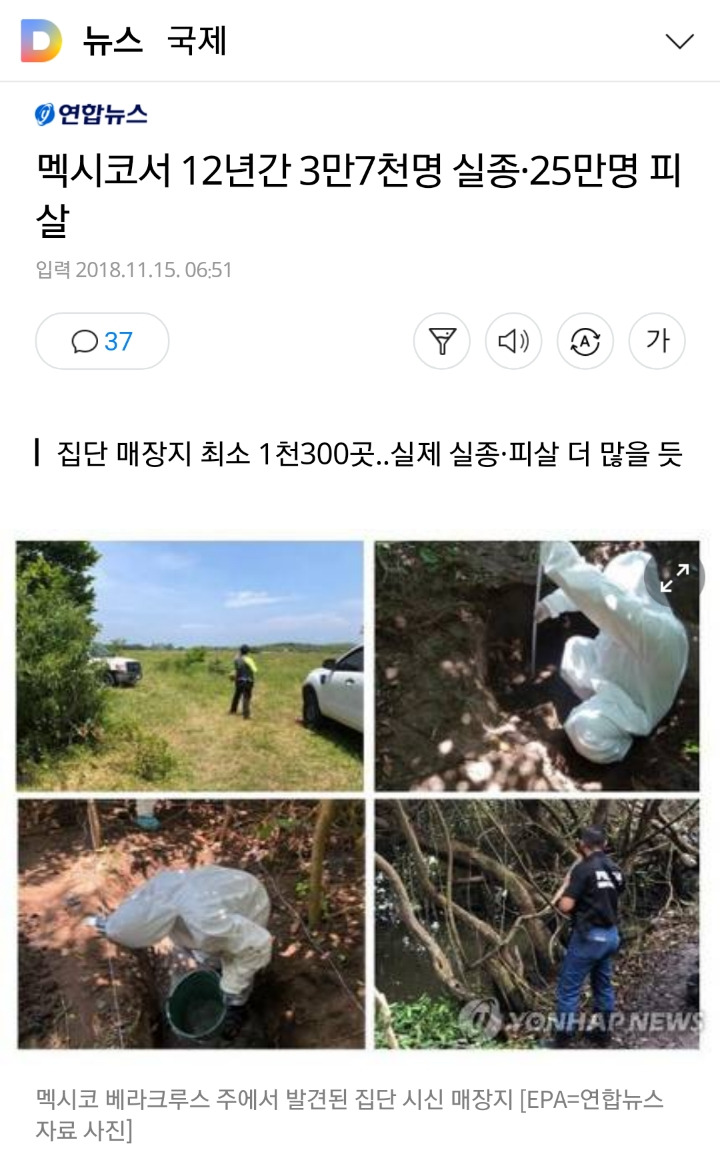Tap the translate article icon
Screen dimensions: 720x1160
[x=585, y=341]
